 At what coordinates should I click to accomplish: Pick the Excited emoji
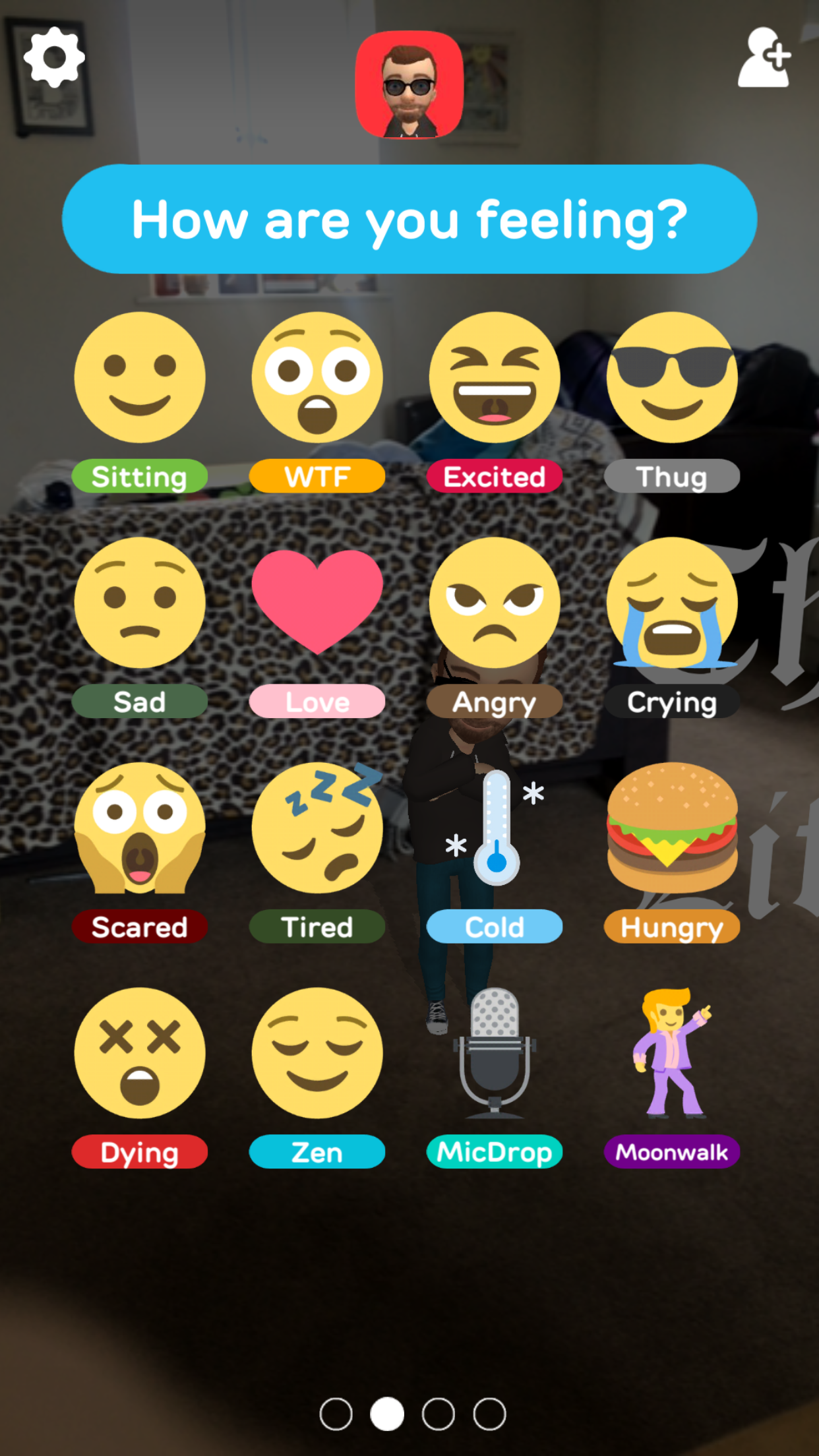pyautogui.click(x=495, y=377)
